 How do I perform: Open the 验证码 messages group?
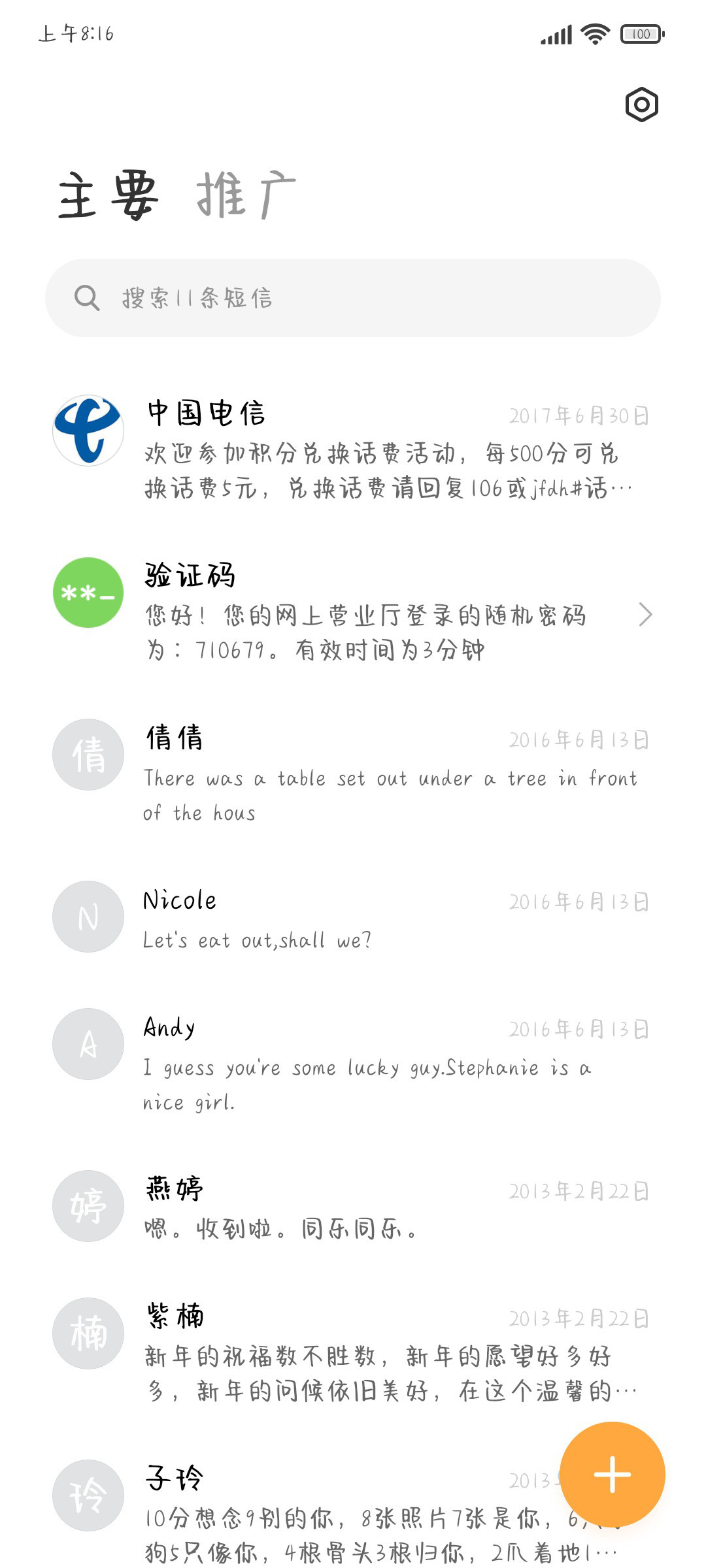point(353,613)
